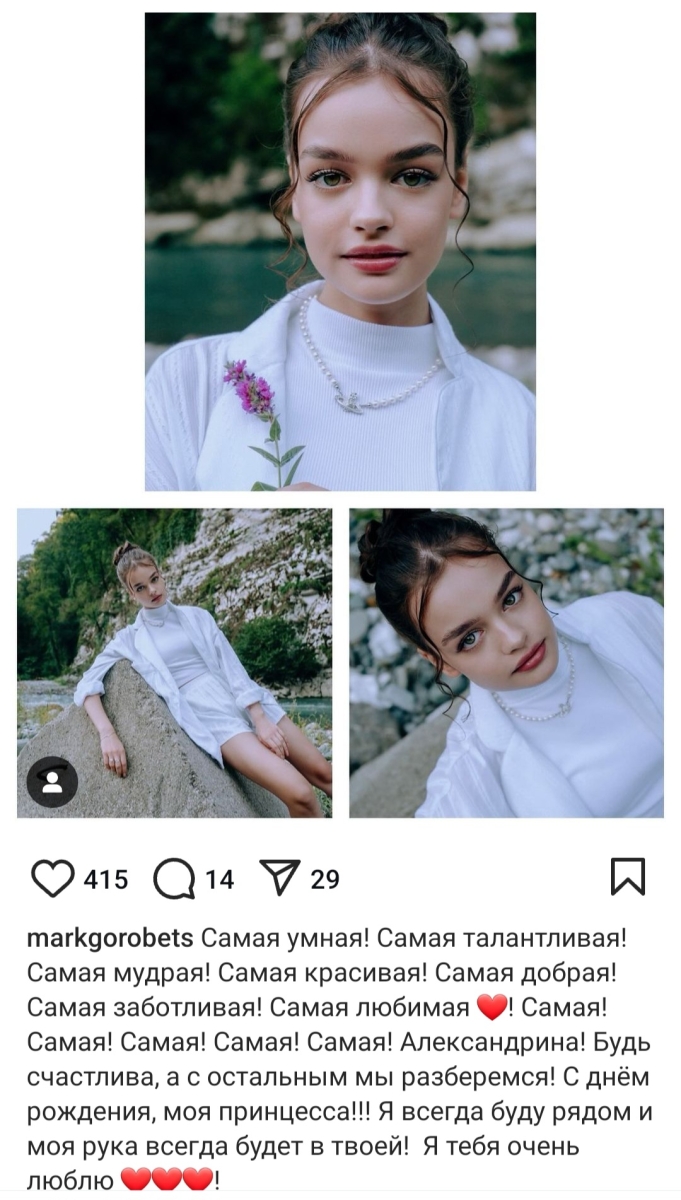
Task: Like the markgorobets post
Action: click(x=53, y=879)
